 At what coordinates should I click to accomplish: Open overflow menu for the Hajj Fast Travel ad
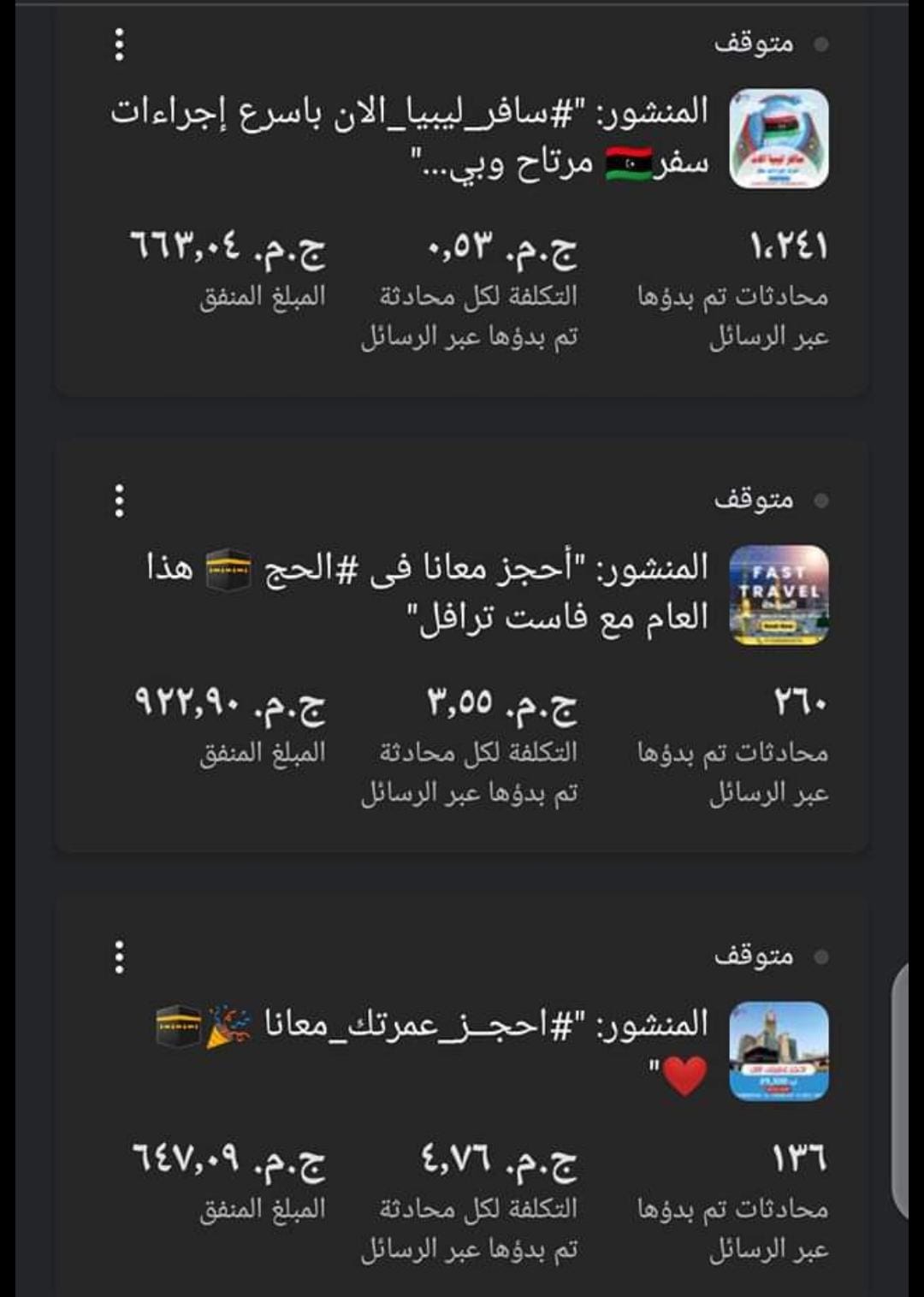tap(120, 500)
